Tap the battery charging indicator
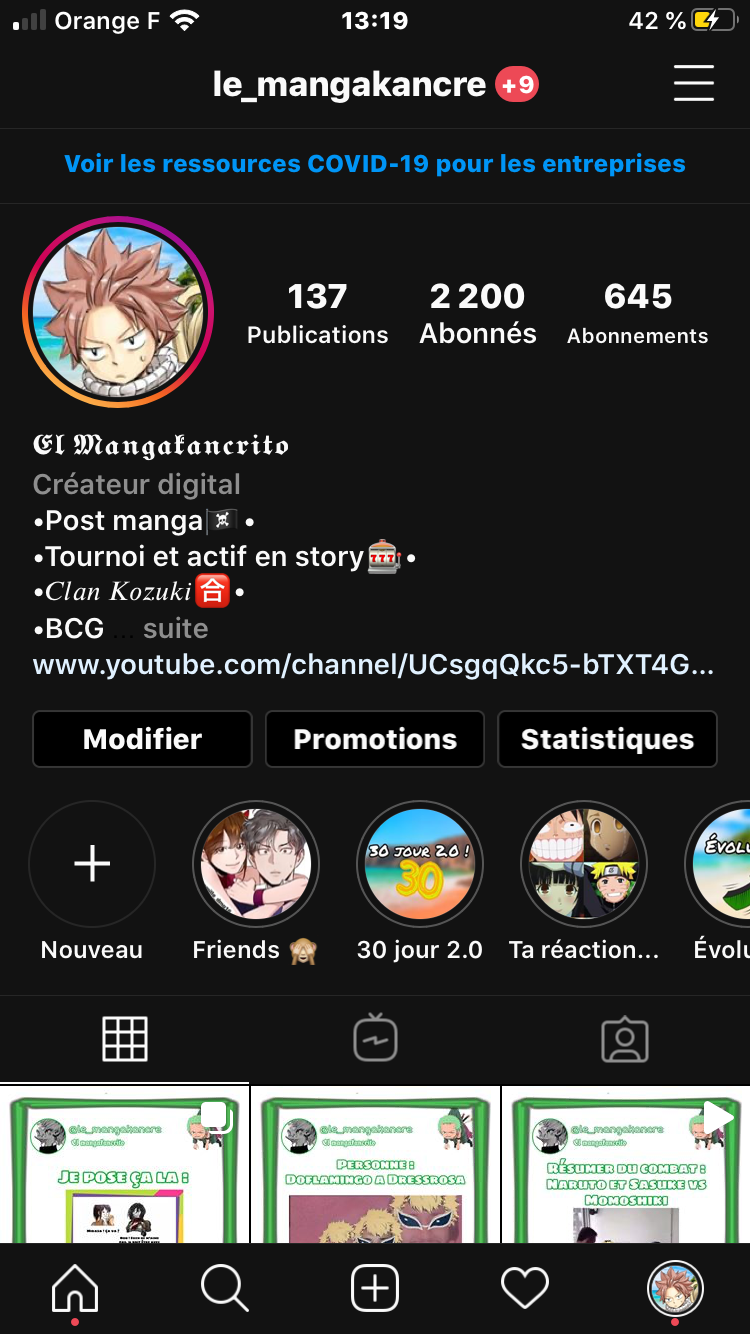 pyautogui.click(x=711, y=19)
